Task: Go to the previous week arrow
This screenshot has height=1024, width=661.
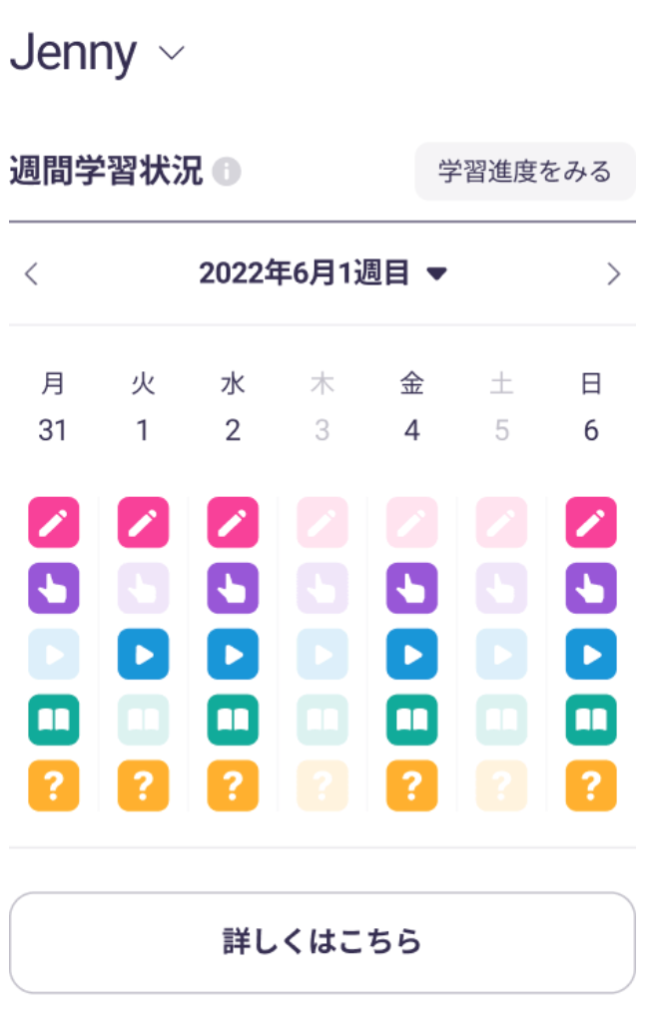Action: [x=31, y=274]
